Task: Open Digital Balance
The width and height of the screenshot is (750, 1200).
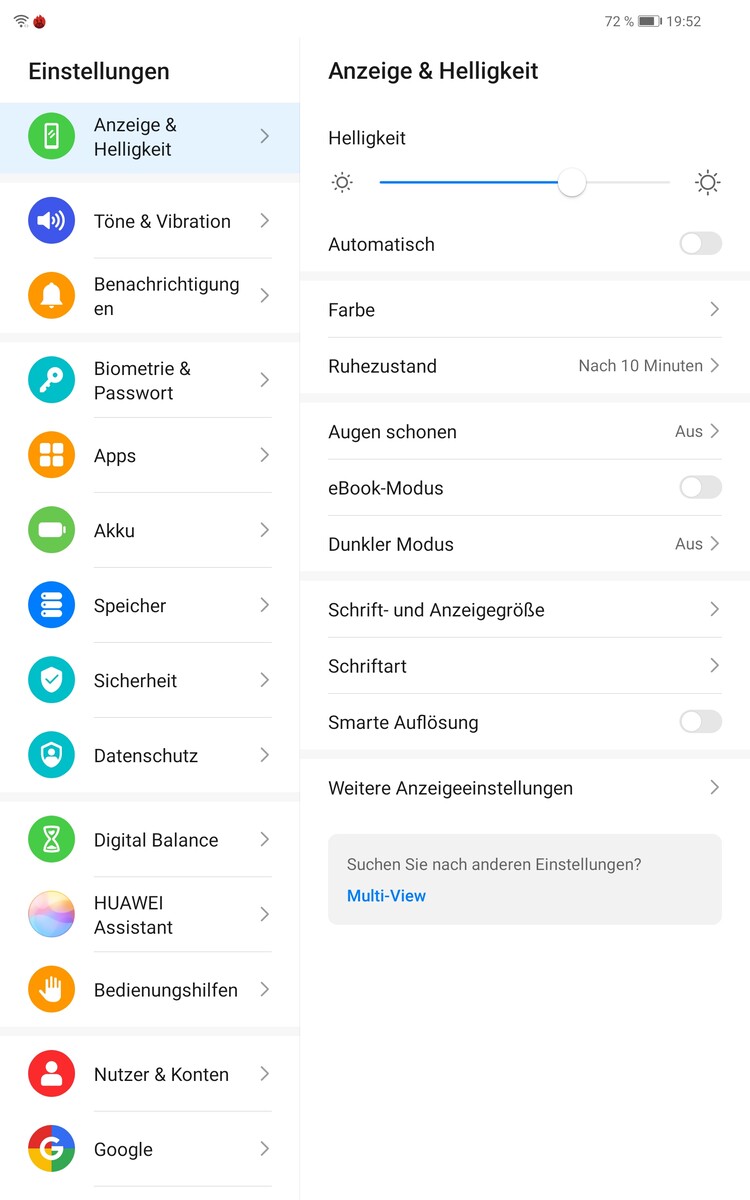Action: tap(150, 840)
